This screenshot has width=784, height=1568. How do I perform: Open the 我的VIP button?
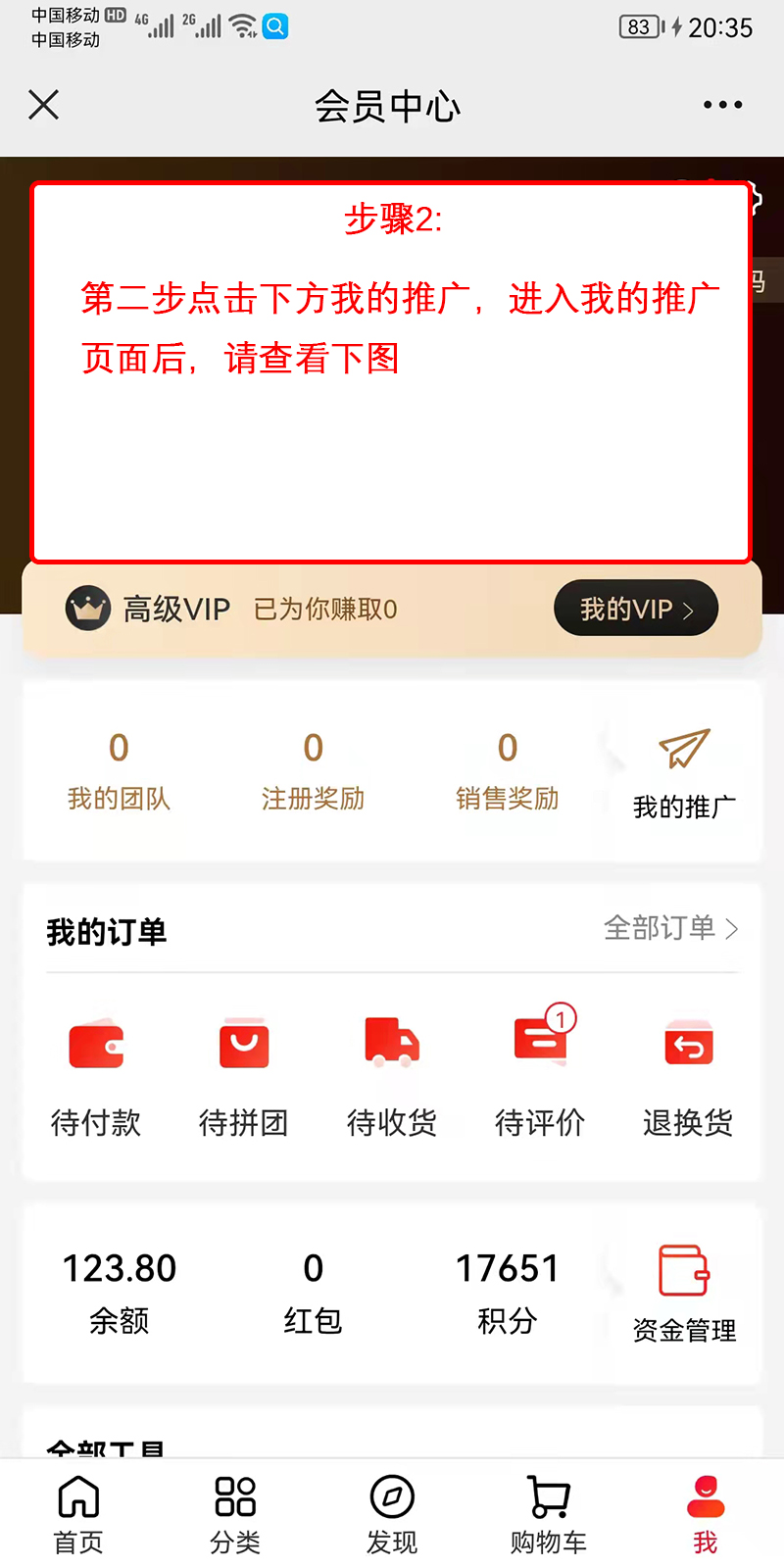click(636, 609)
